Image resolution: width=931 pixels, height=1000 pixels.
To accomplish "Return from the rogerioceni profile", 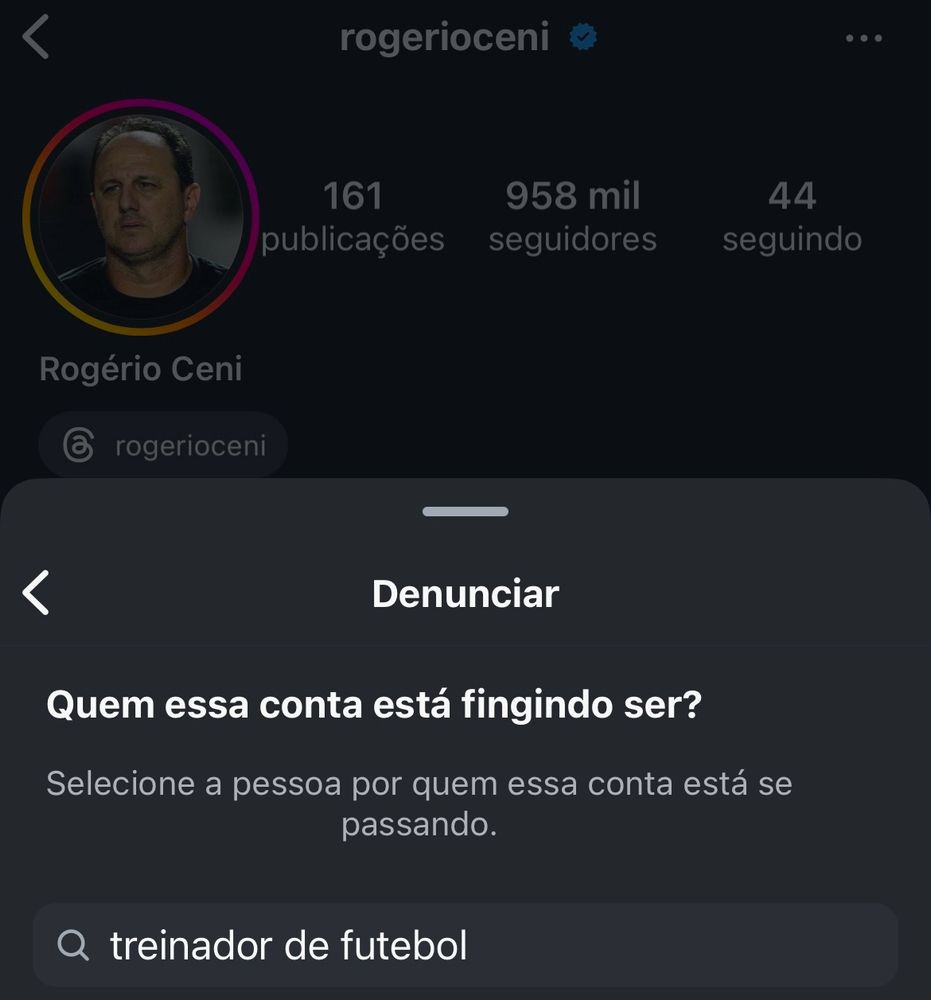I will [x=36, y=38].
